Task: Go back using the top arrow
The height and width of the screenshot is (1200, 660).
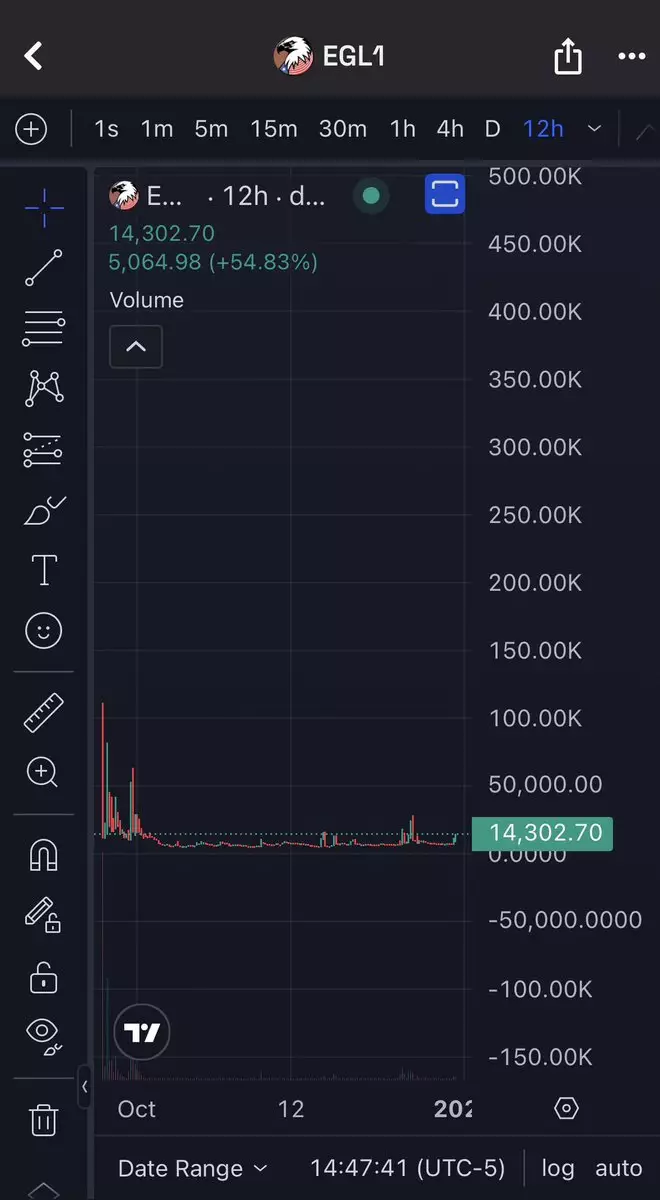Action: pyautogui.click(x=34, y=56)
